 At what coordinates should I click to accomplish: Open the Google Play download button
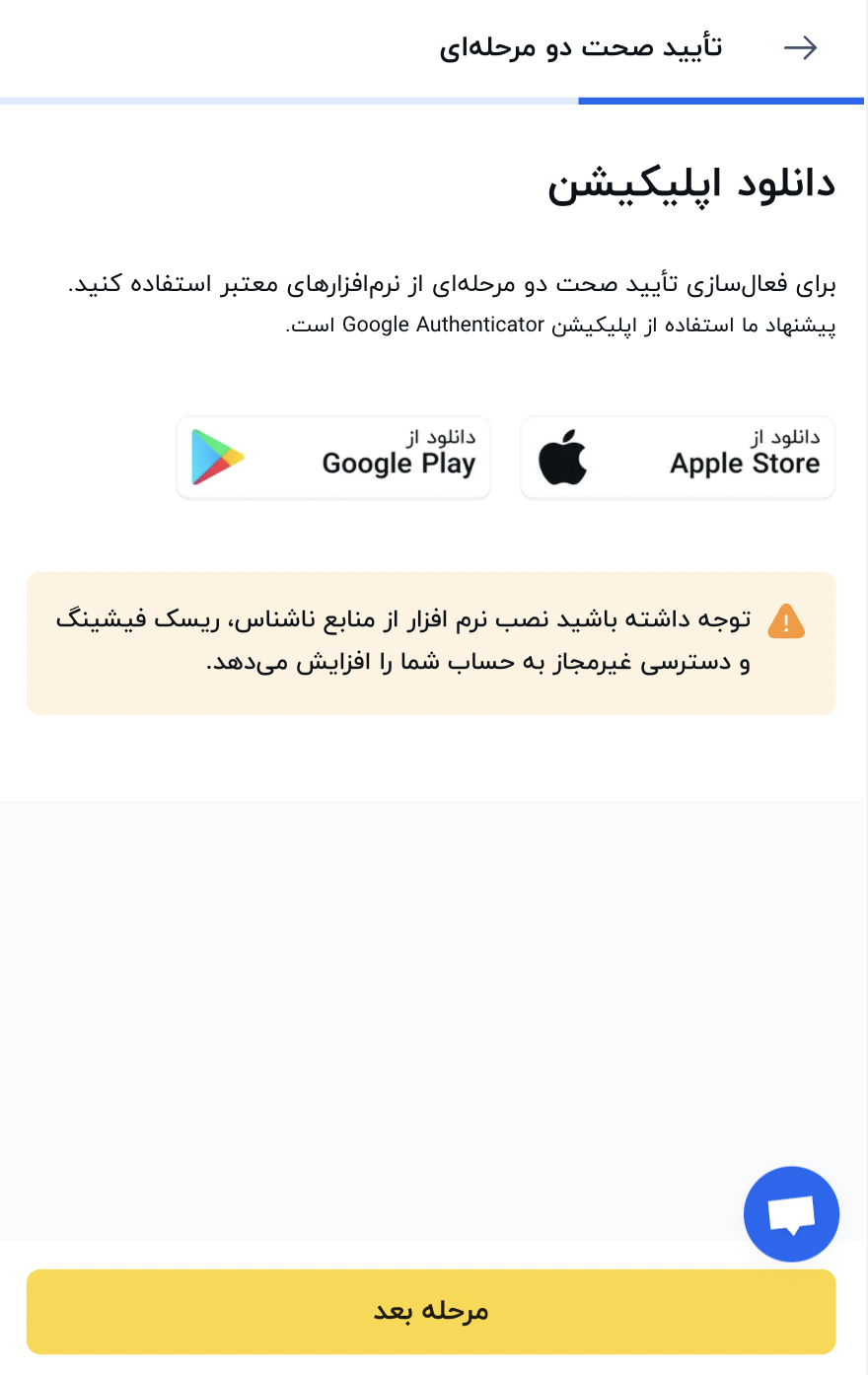click(x=333, y=458)
